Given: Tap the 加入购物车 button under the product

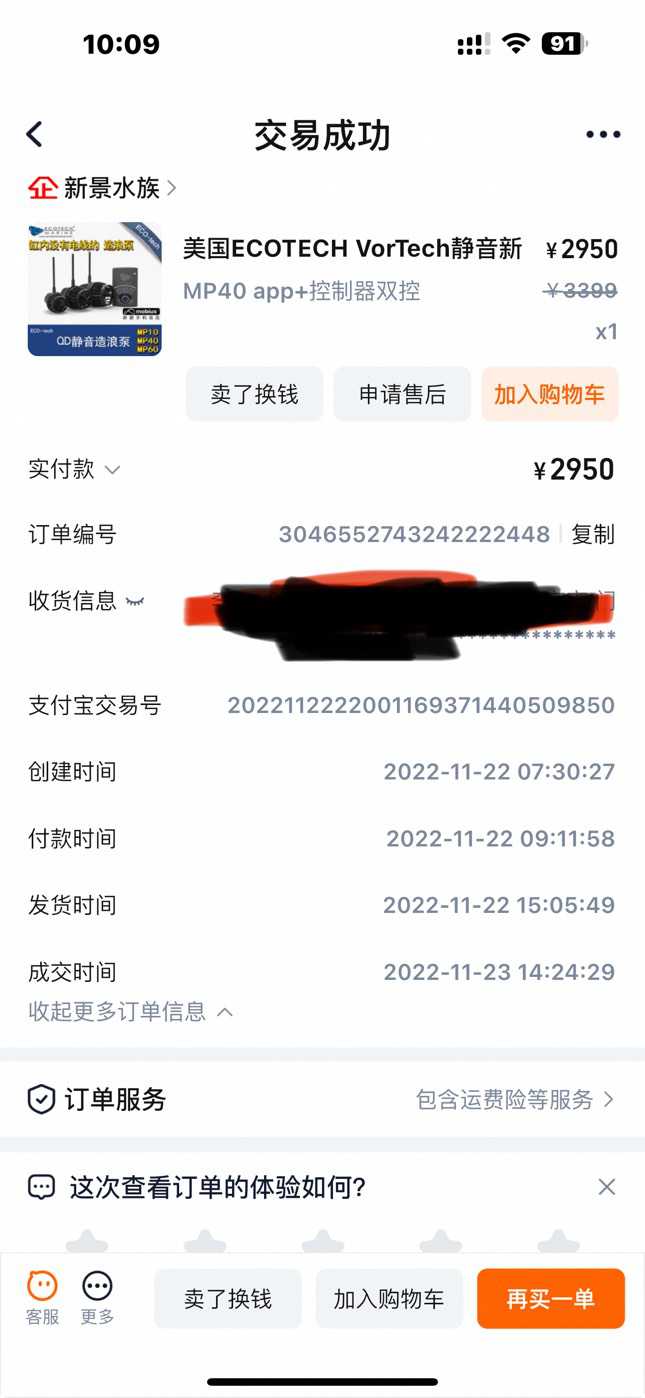Looking at the screenshot, I should [x=549, y=394].
